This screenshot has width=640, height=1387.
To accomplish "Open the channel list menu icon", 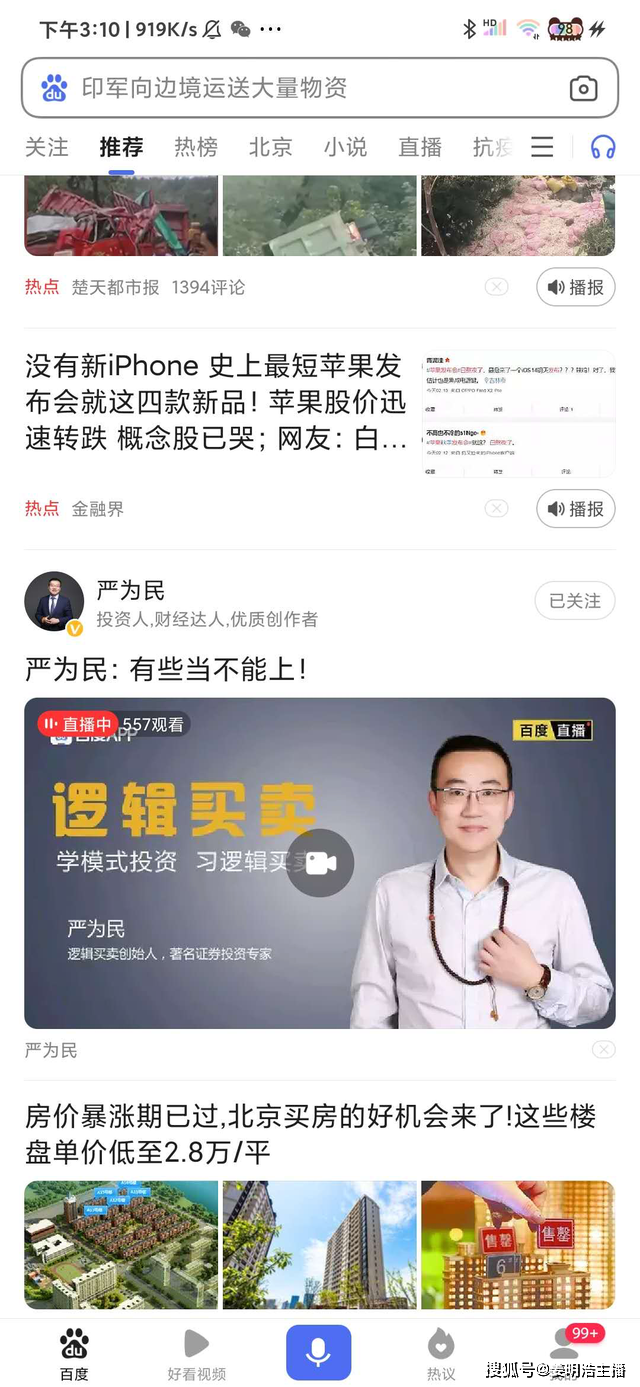I will click(x=542, y=147).
